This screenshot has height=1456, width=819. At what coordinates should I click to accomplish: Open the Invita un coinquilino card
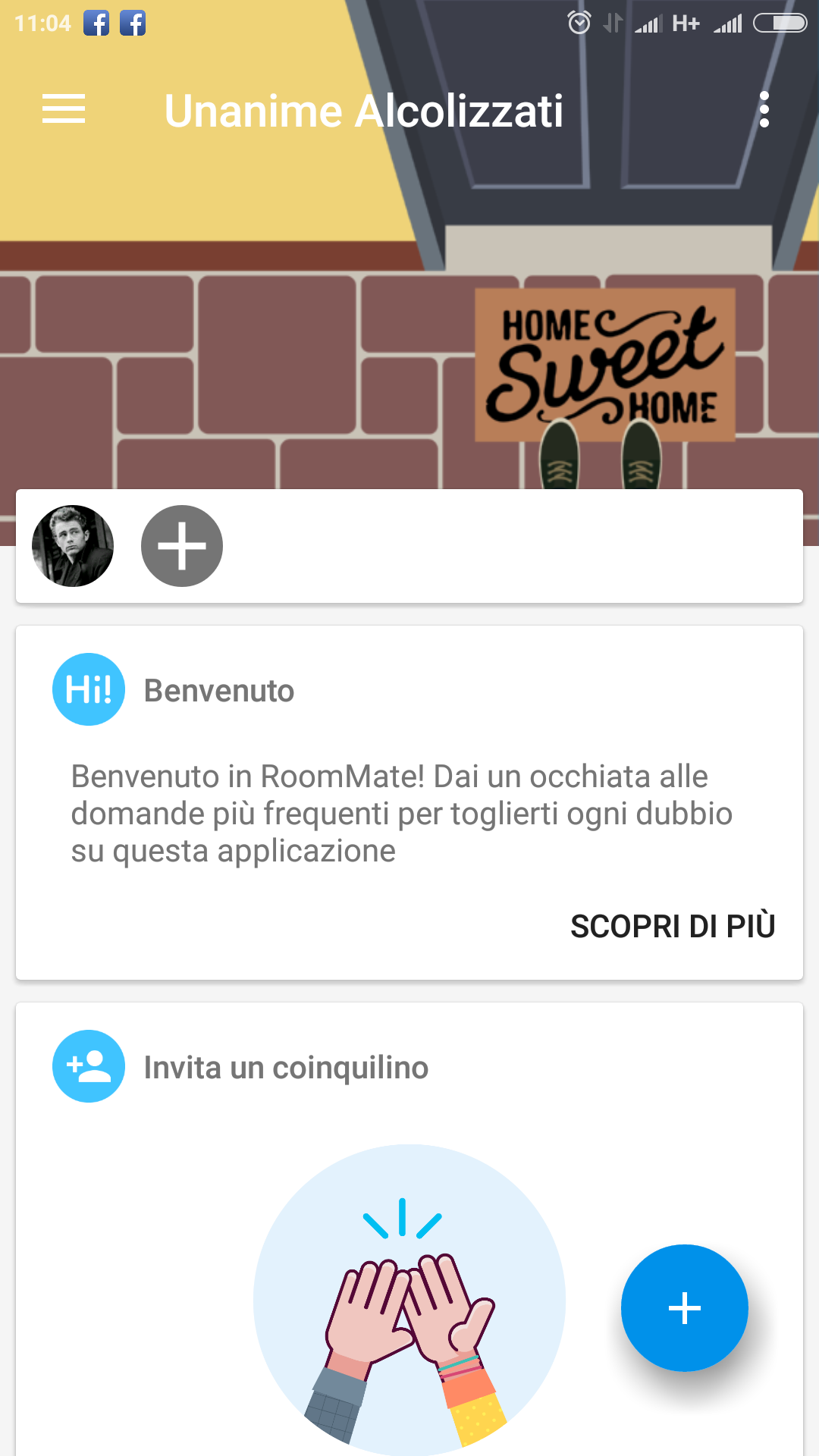(286, 1067)
